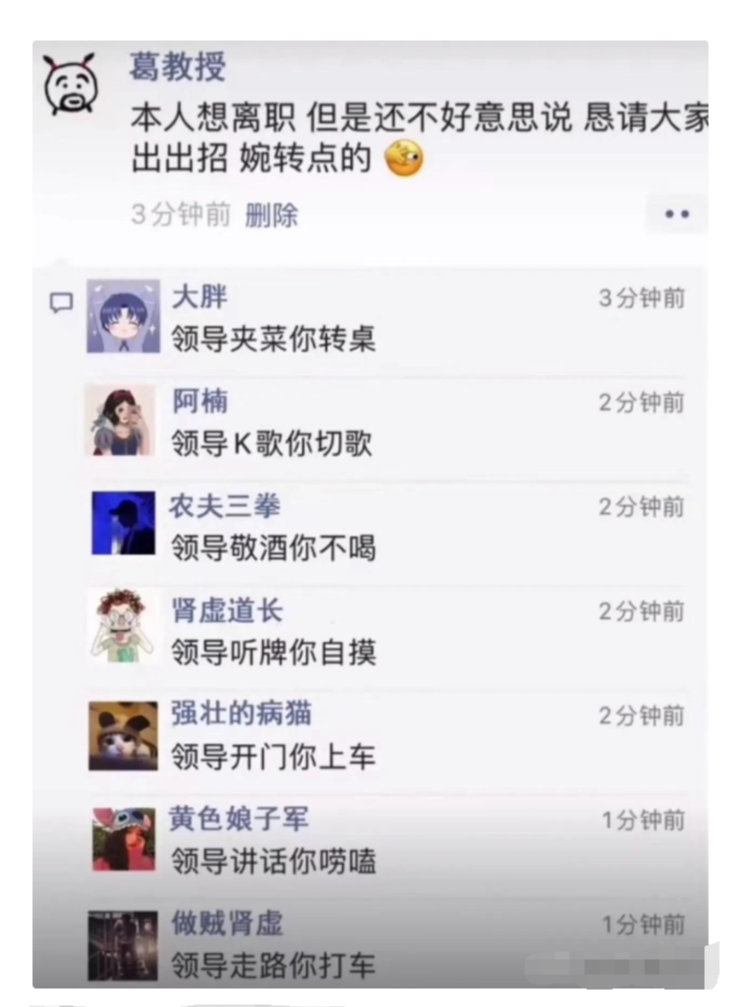Open the comment speech bubble icon
Viewport: 751px width, 1007px height.
click(62, 304)
